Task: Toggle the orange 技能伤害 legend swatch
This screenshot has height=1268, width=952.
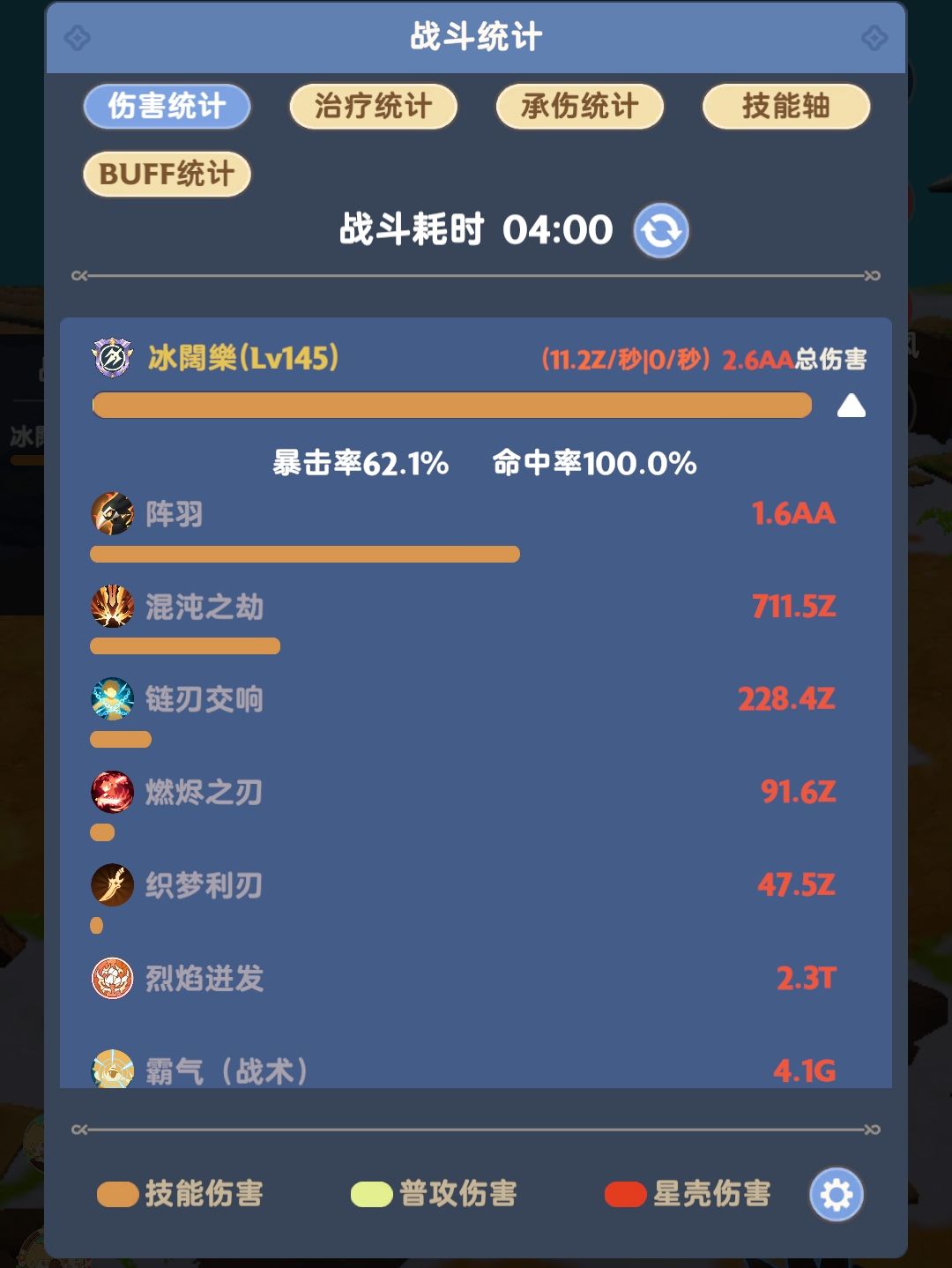Action: click(119, 1193)
